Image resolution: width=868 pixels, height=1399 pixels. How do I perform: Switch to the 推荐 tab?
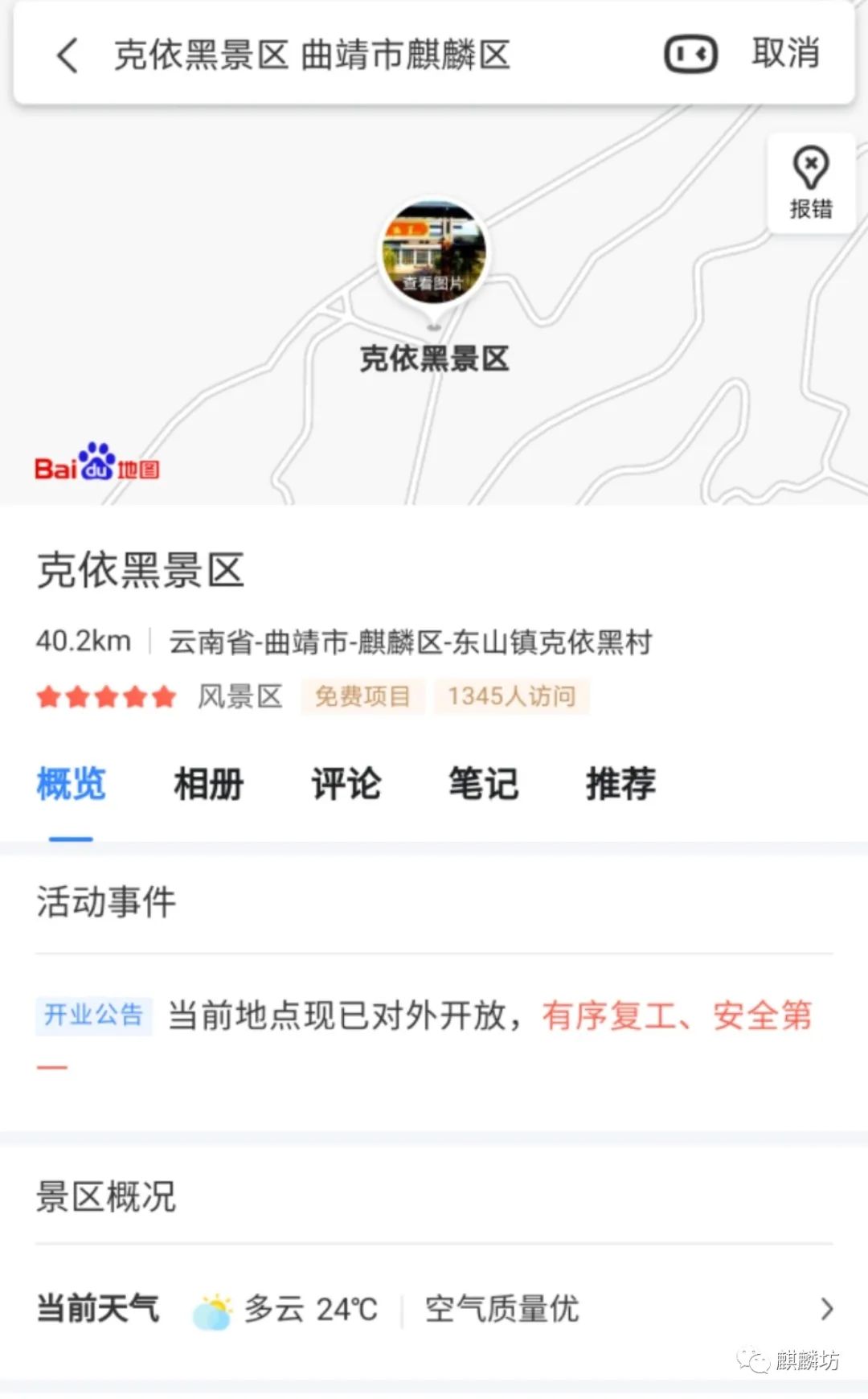tap(620, 784)
